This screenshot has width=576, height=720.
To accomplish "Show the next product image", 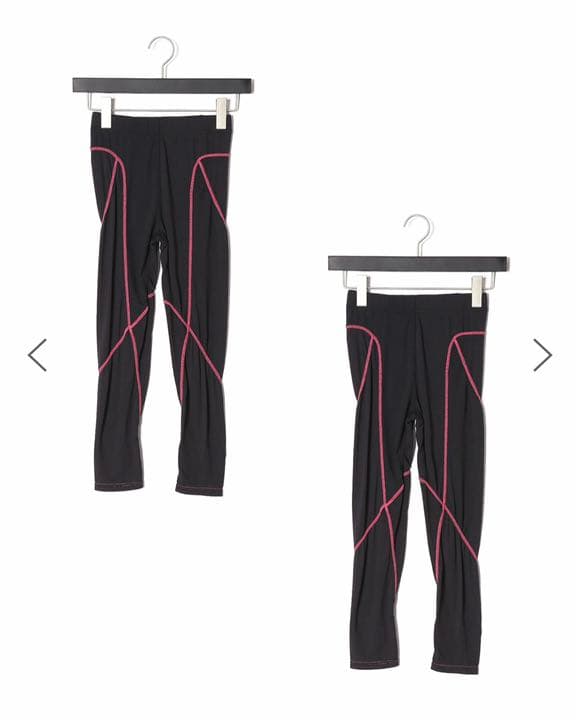I will [542, 355].
